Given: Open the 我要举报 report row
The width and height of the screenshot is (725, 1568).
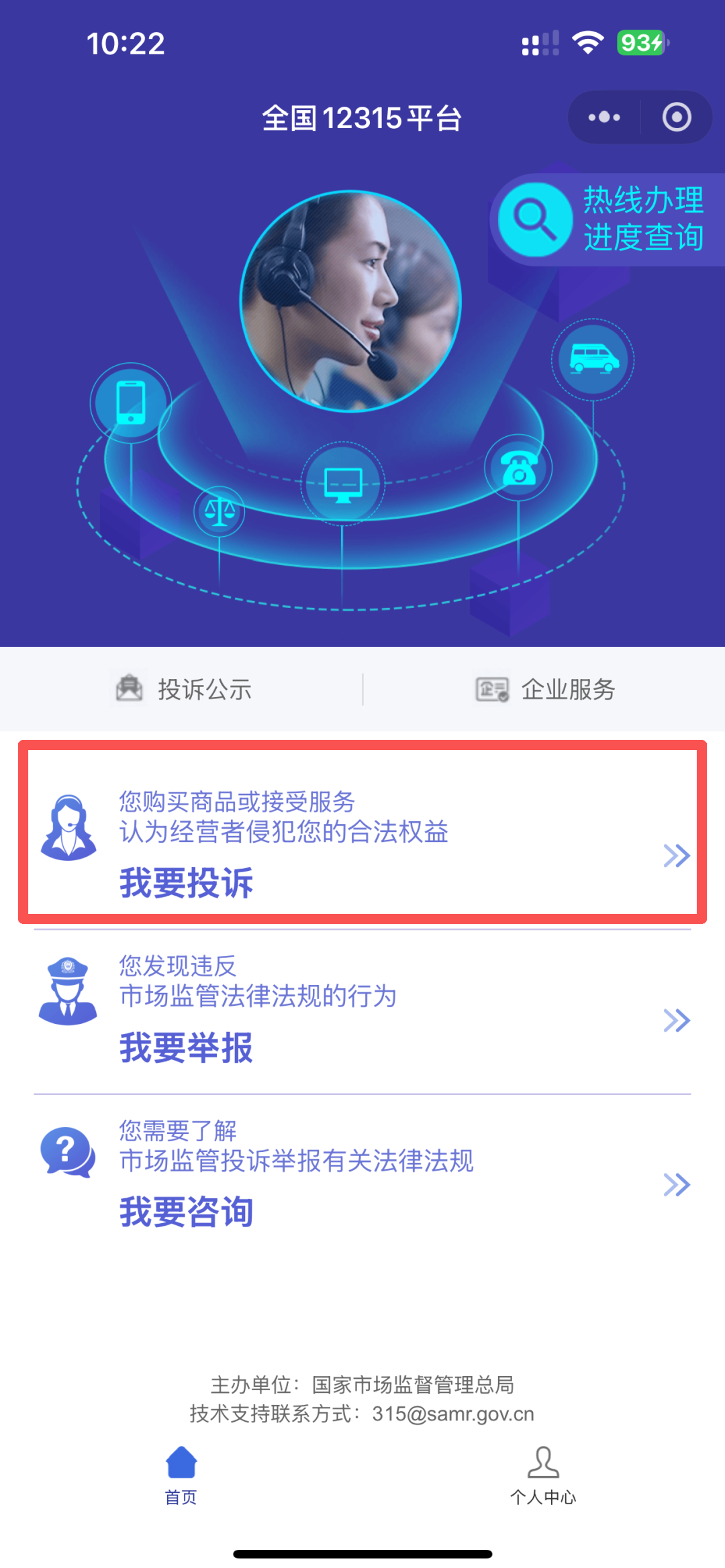Looking at the screenshot, I should point(362,1012).
